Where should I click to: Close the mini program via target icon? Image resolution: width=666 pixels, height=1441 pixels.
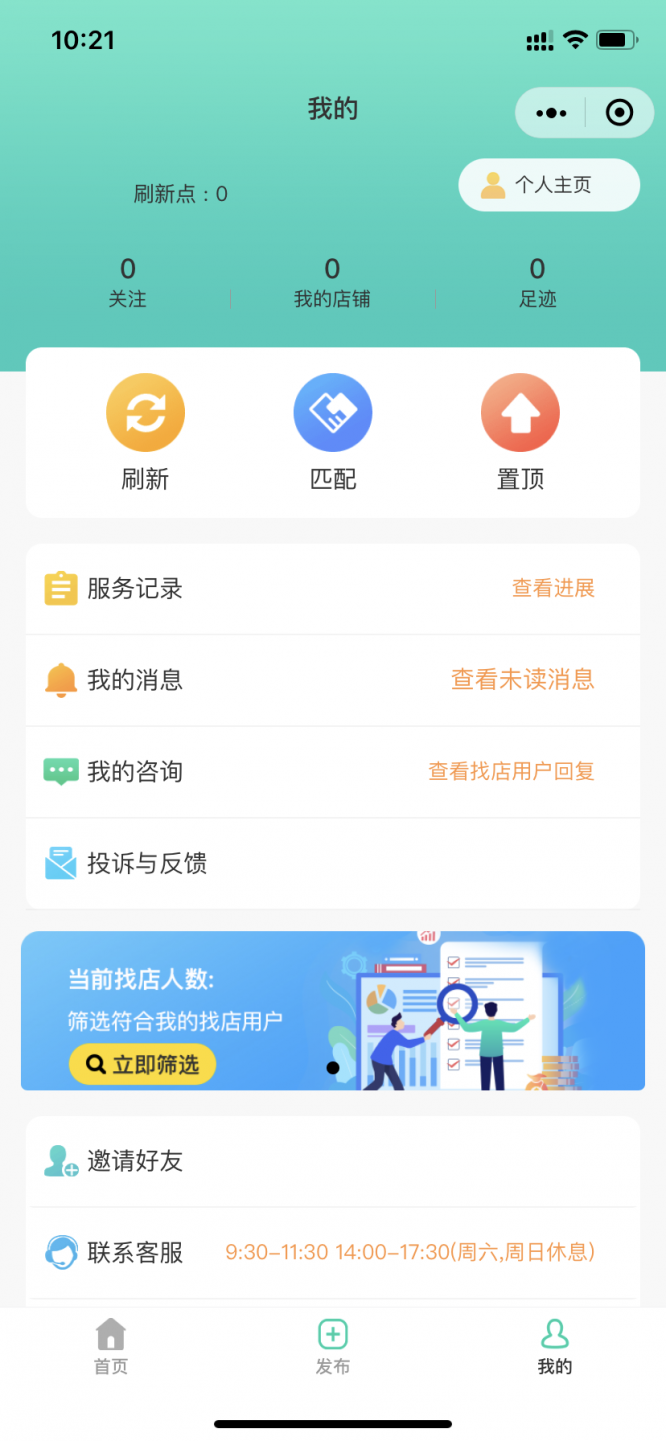tap(619, 113)
